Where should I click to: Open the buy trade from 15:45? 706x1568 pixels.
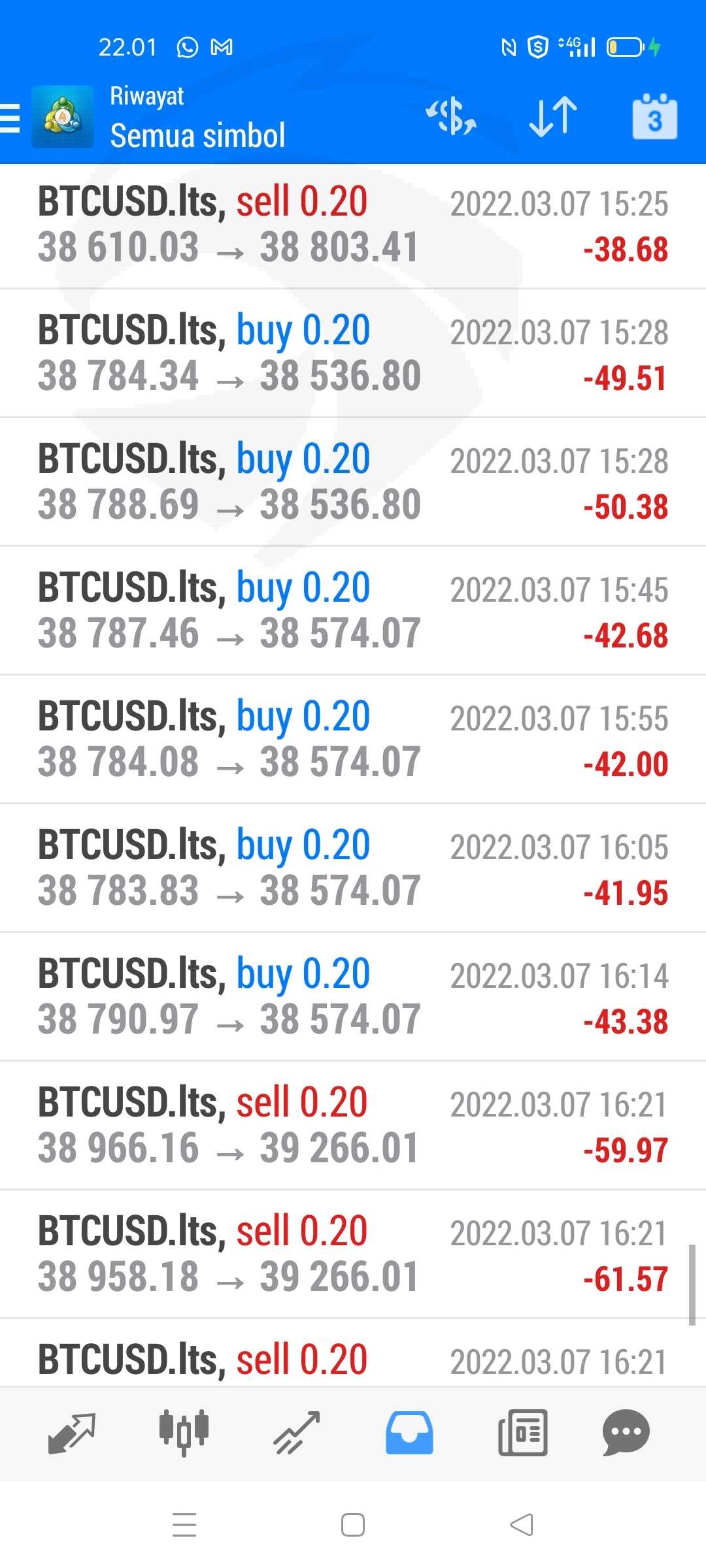(x=353, y=610)
